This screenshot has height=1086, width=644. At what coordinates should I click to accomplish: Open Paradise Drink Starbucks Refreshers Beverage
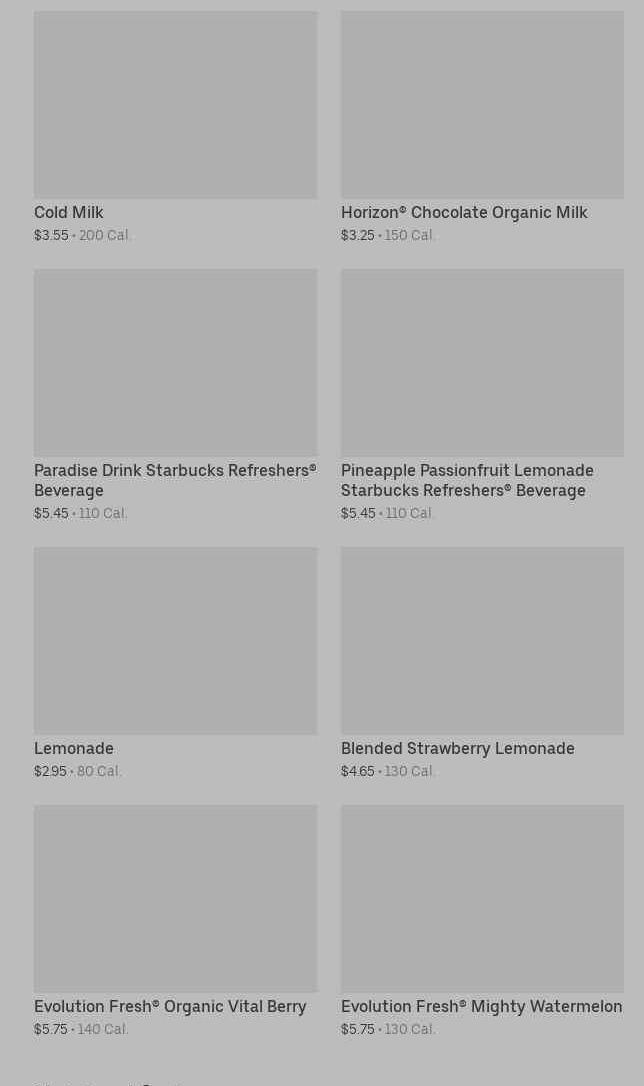click(176, 395)
